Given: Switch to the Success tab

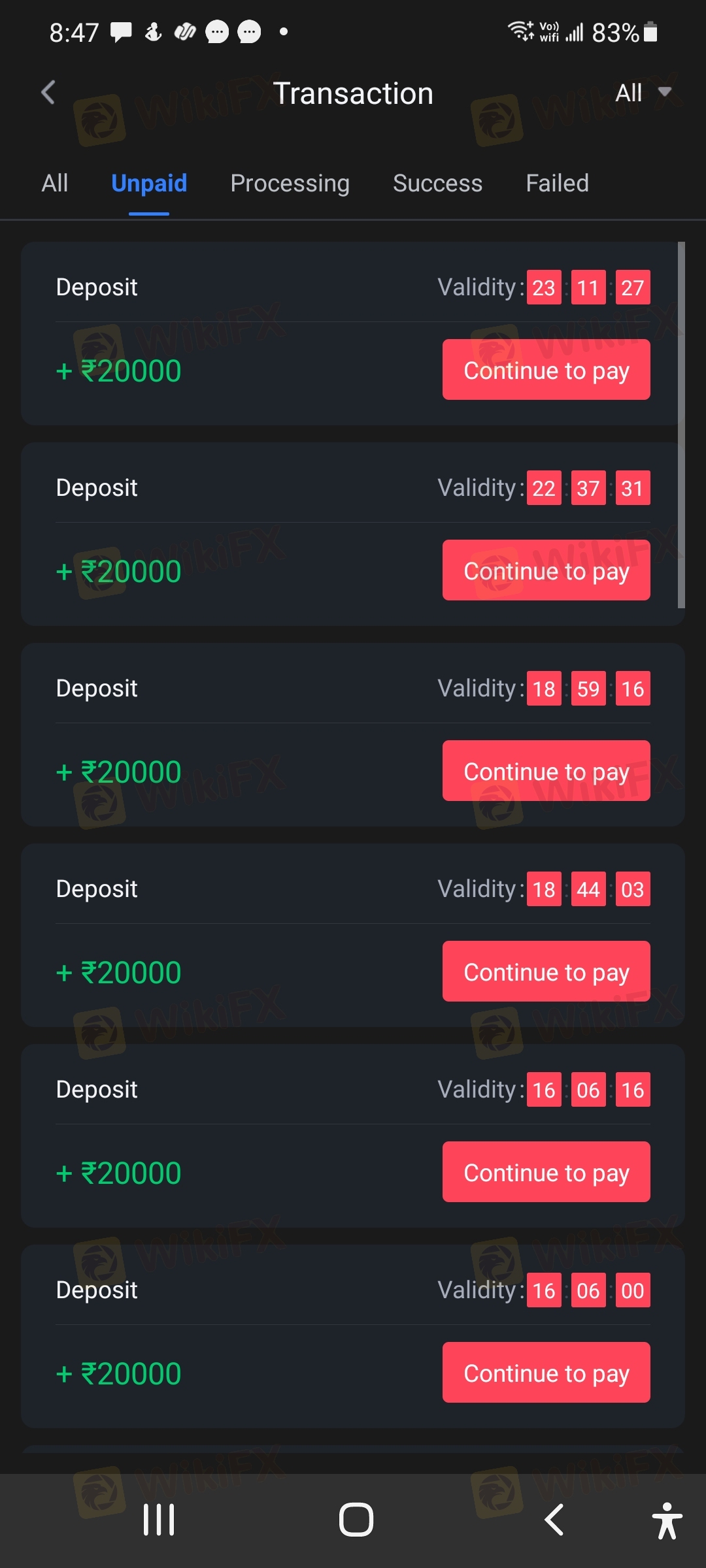Looking at the screenshot, I should tap(437, 183).
